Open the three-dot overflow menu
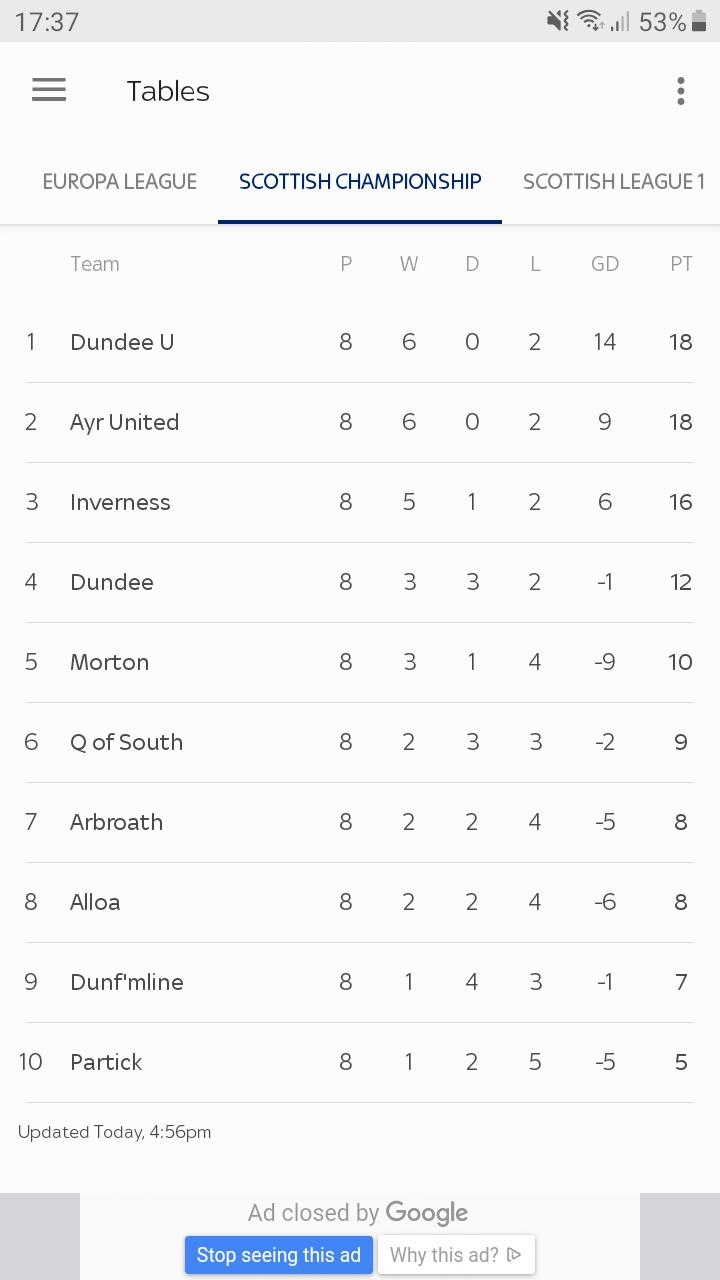Screen dimensions: 720x1280 680,91
